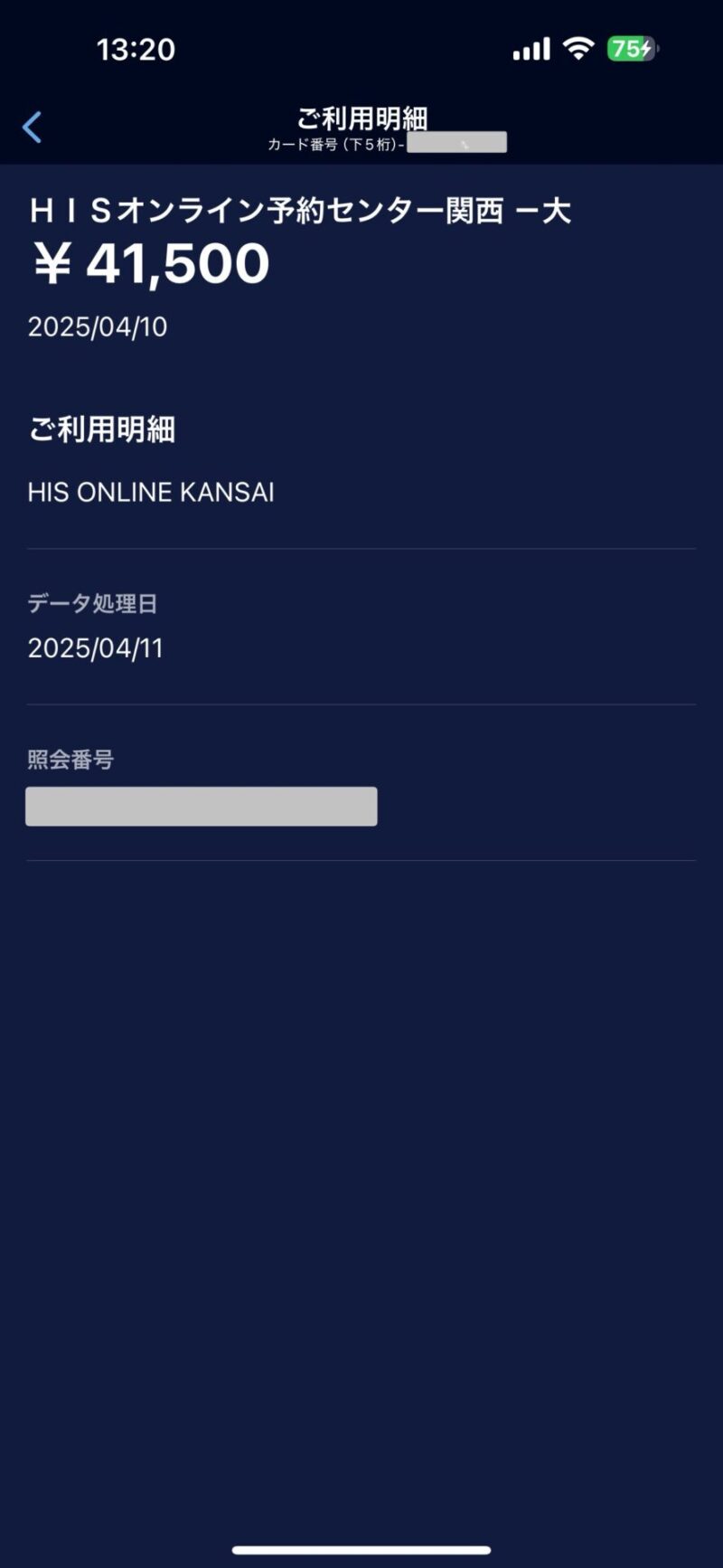The image size is (723, 1568).
Task: Go back from the ご利用明細 screen
Action: [33, 128]
